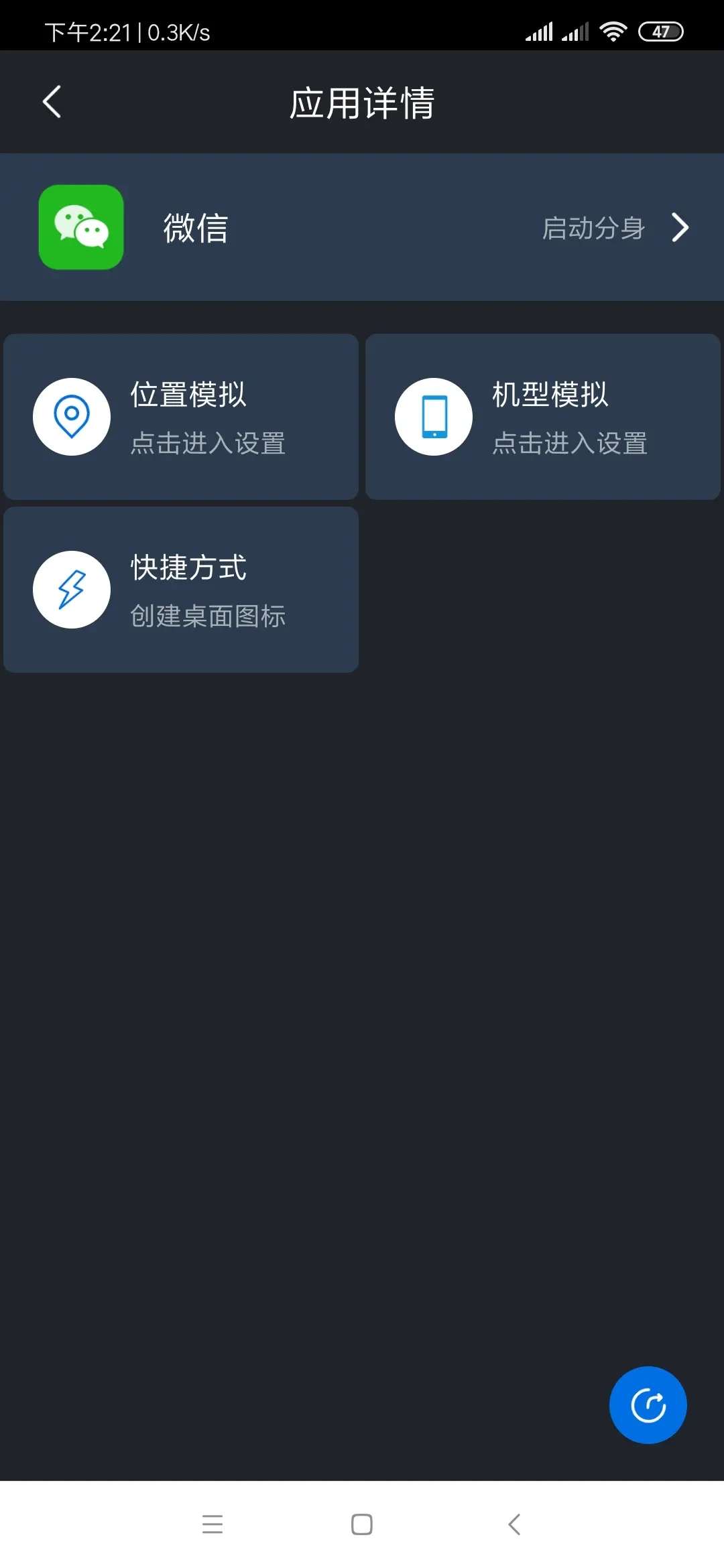The width and height of the screenshot is (724, 1568).
Task: Tap the cellular signal icon
Action: click(540, 31)
